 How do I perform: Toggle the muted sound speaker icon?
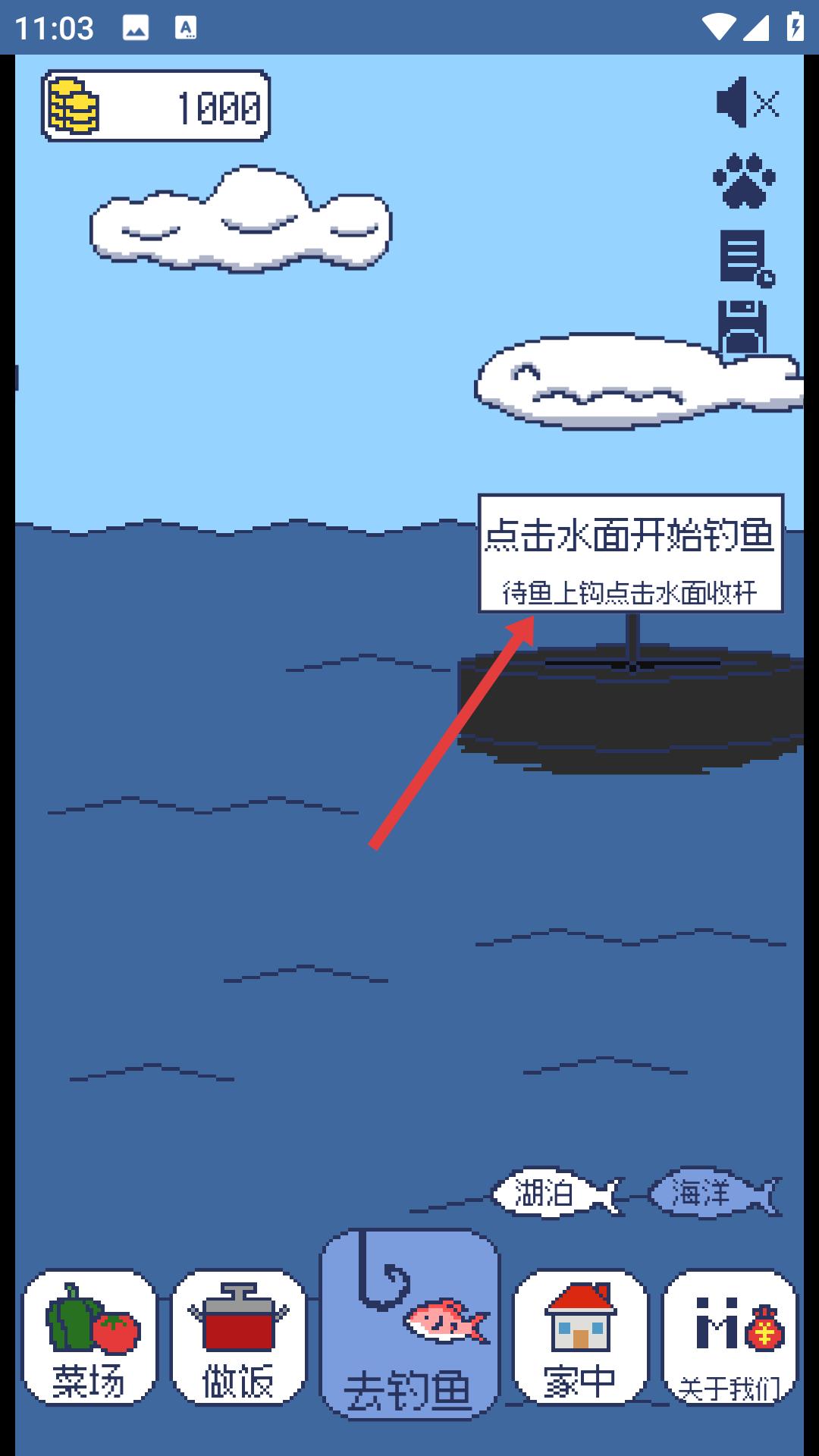tap(747, 103)
